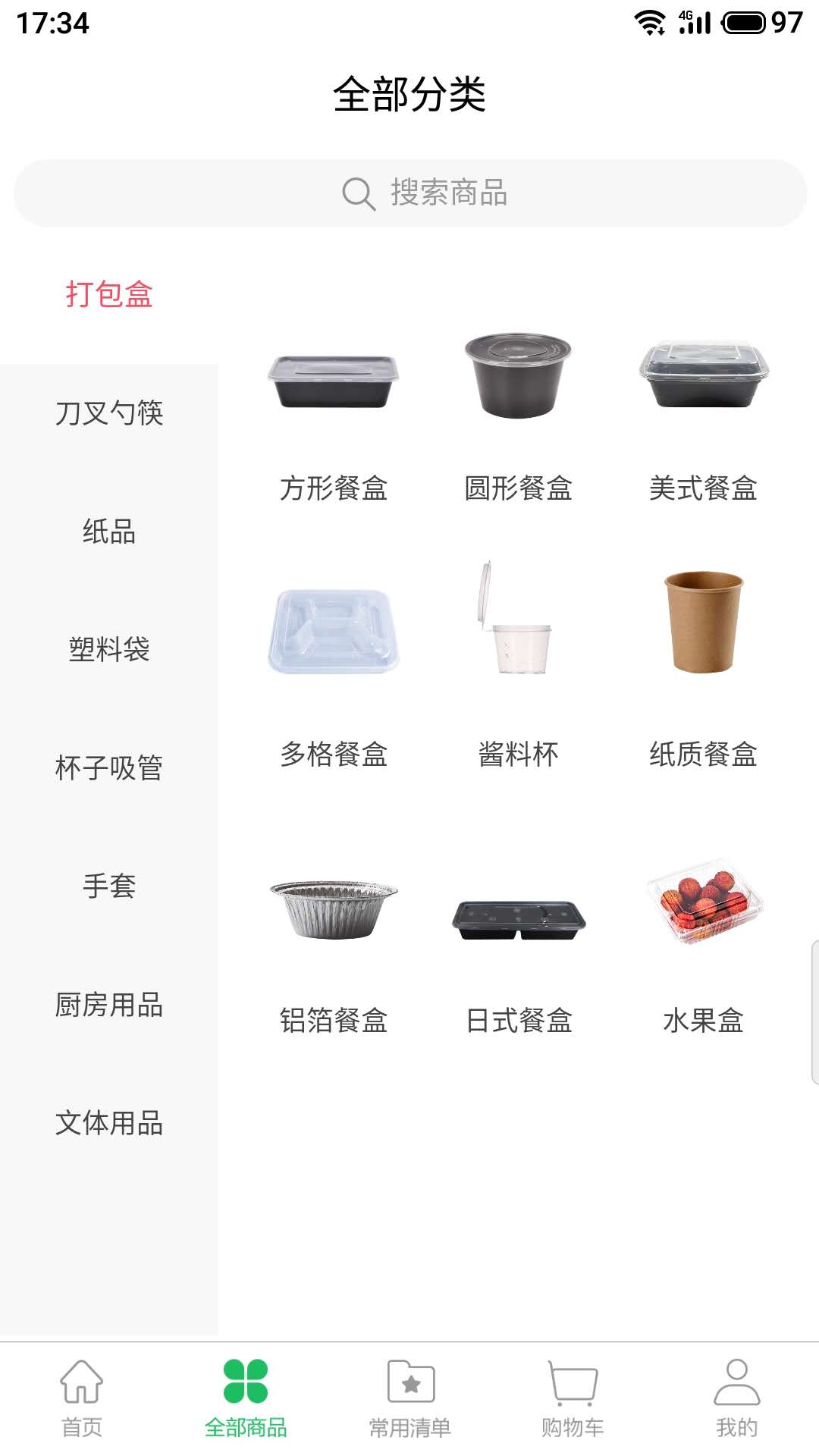Open the 购物车 shopping cart tab

[x=573, y=1398]
